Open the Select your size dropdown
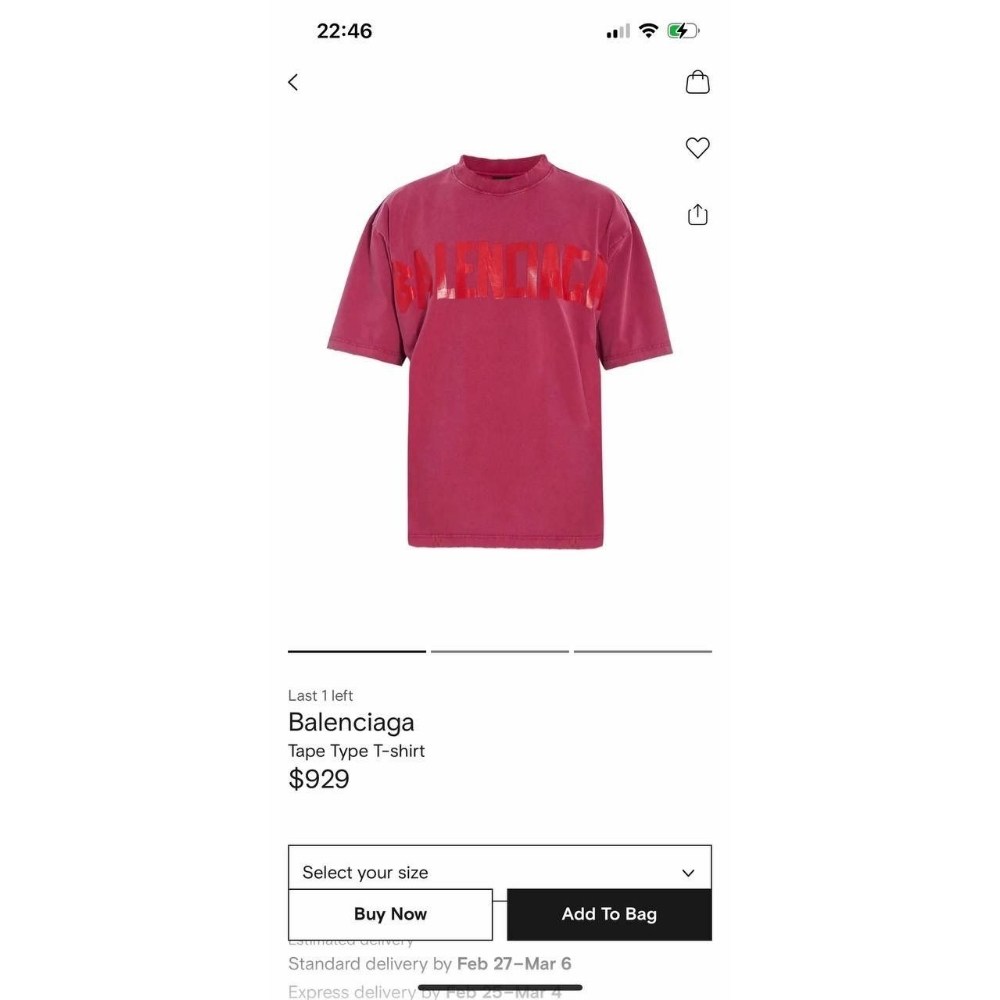Image resolution: width=1000 pixels, height=1000 pixels. pos(499,868)
